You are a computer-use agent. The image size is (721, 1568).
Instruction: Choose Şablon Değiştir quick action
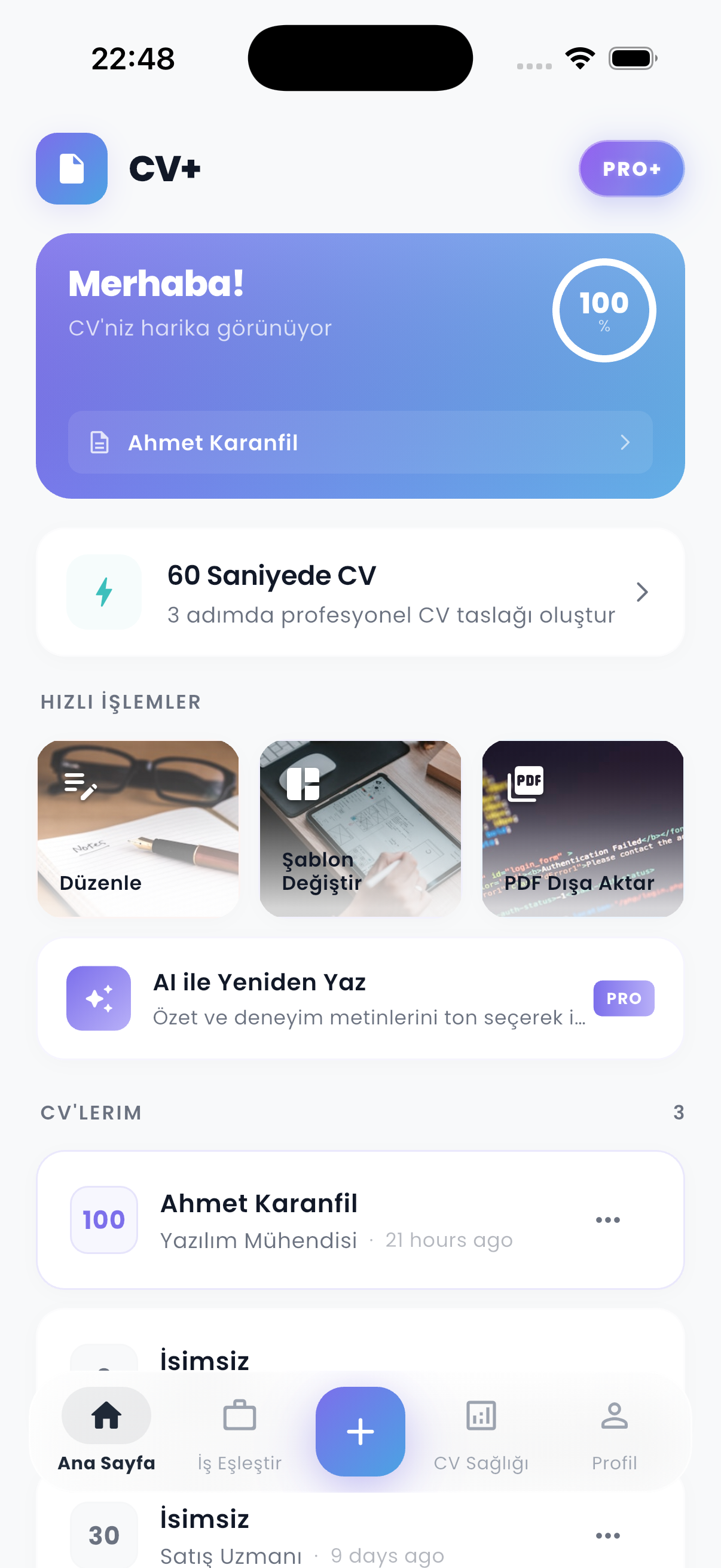coord(359,828)
